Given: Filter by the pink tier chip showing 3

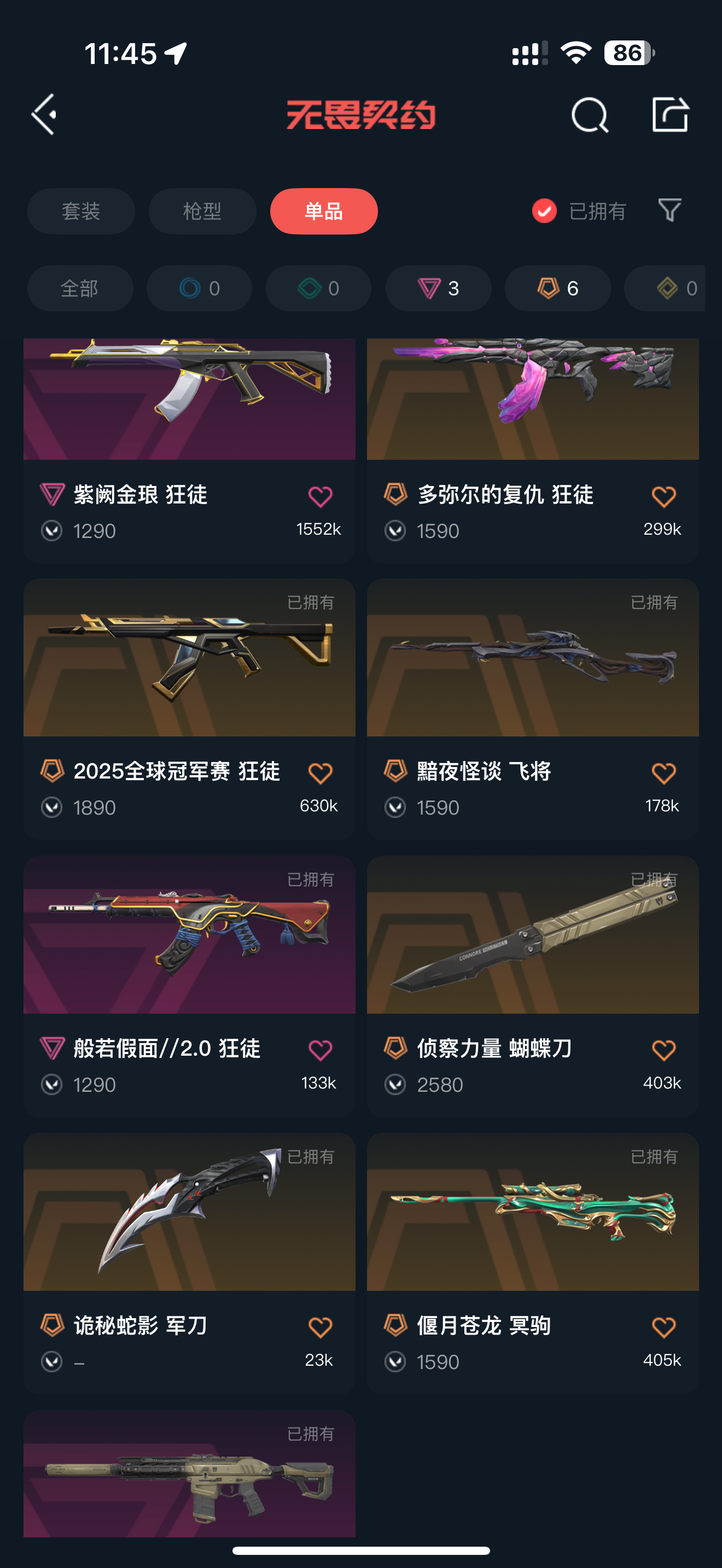Looking at the screenshot, I should pos(438,288).
